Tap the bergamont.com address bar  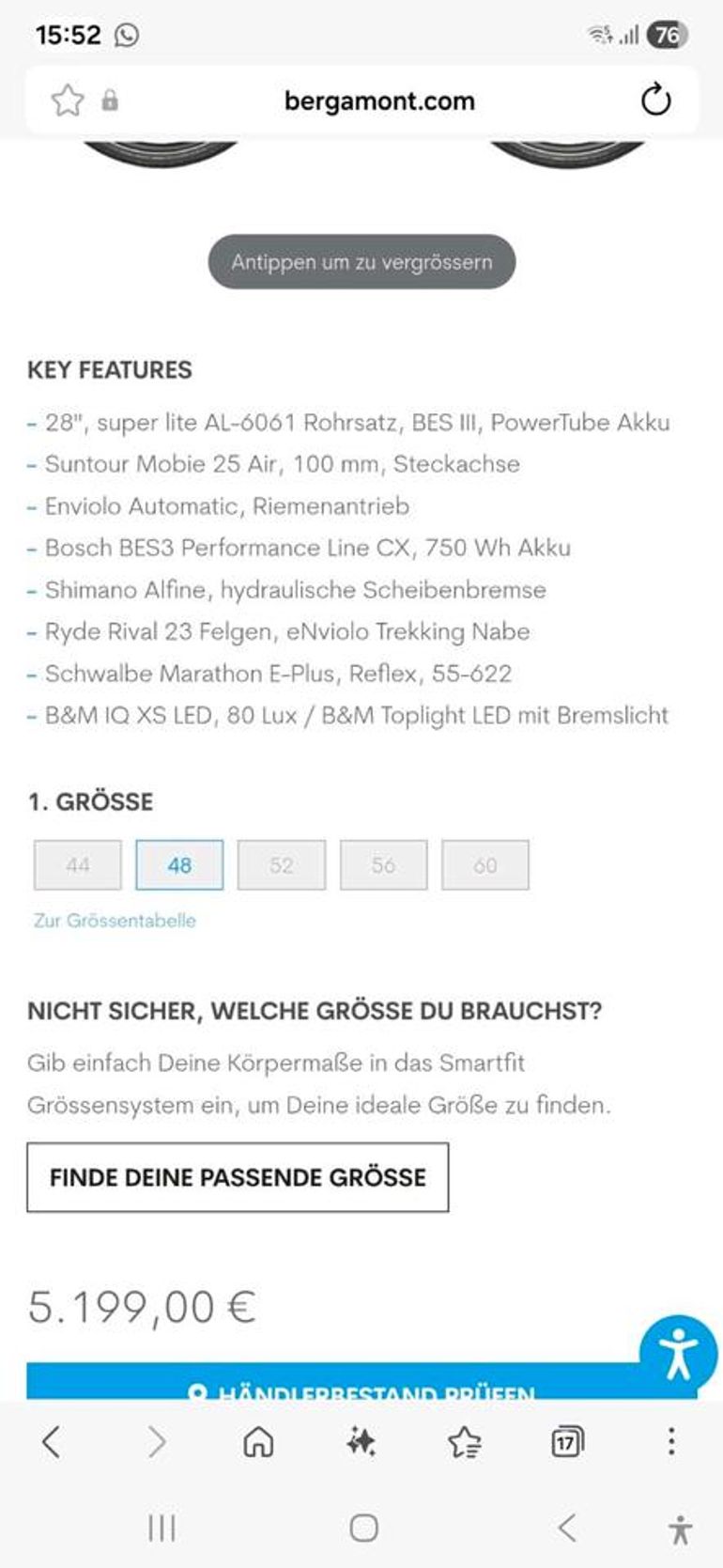pyautogui.click(x=379, y=101)
